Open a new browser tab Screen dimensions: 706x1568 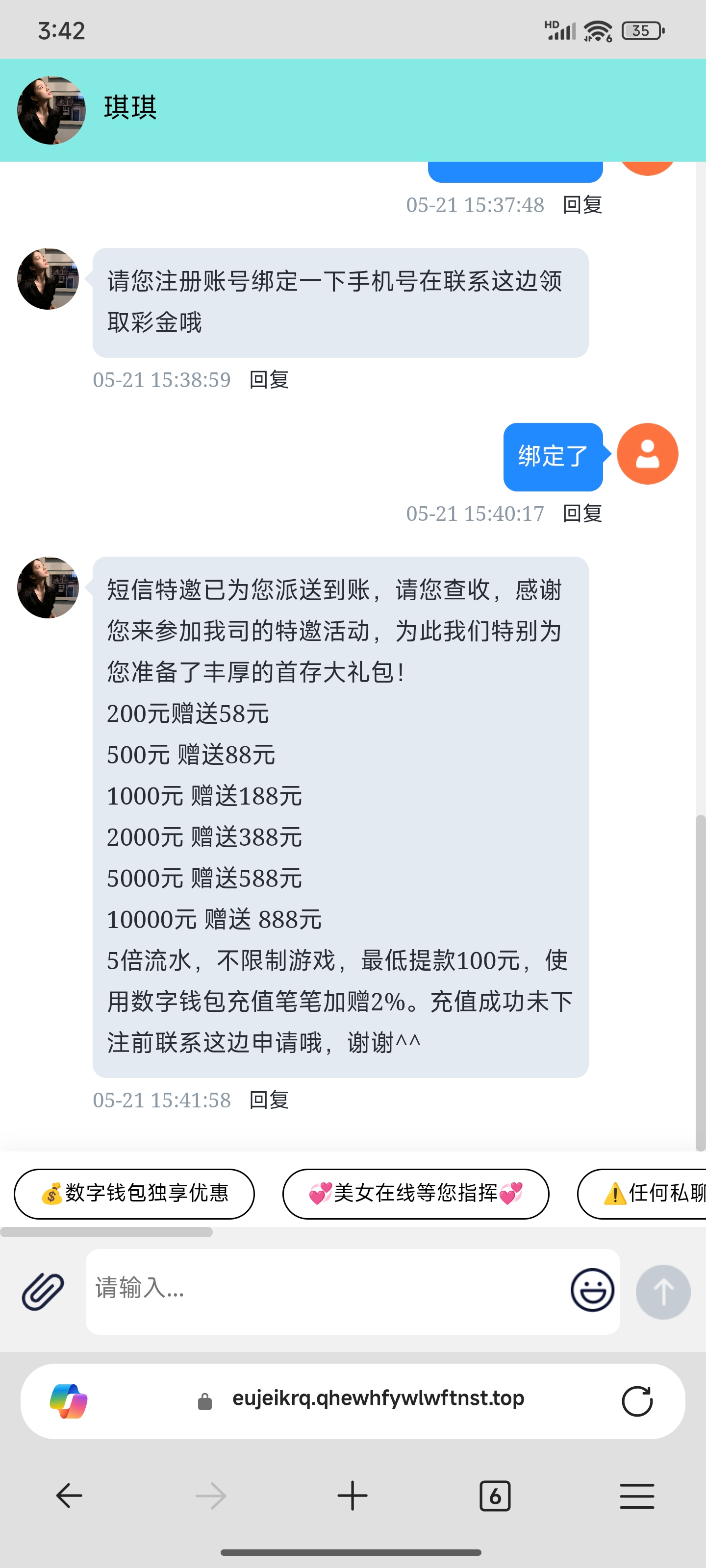click(x=353, y=1495)
